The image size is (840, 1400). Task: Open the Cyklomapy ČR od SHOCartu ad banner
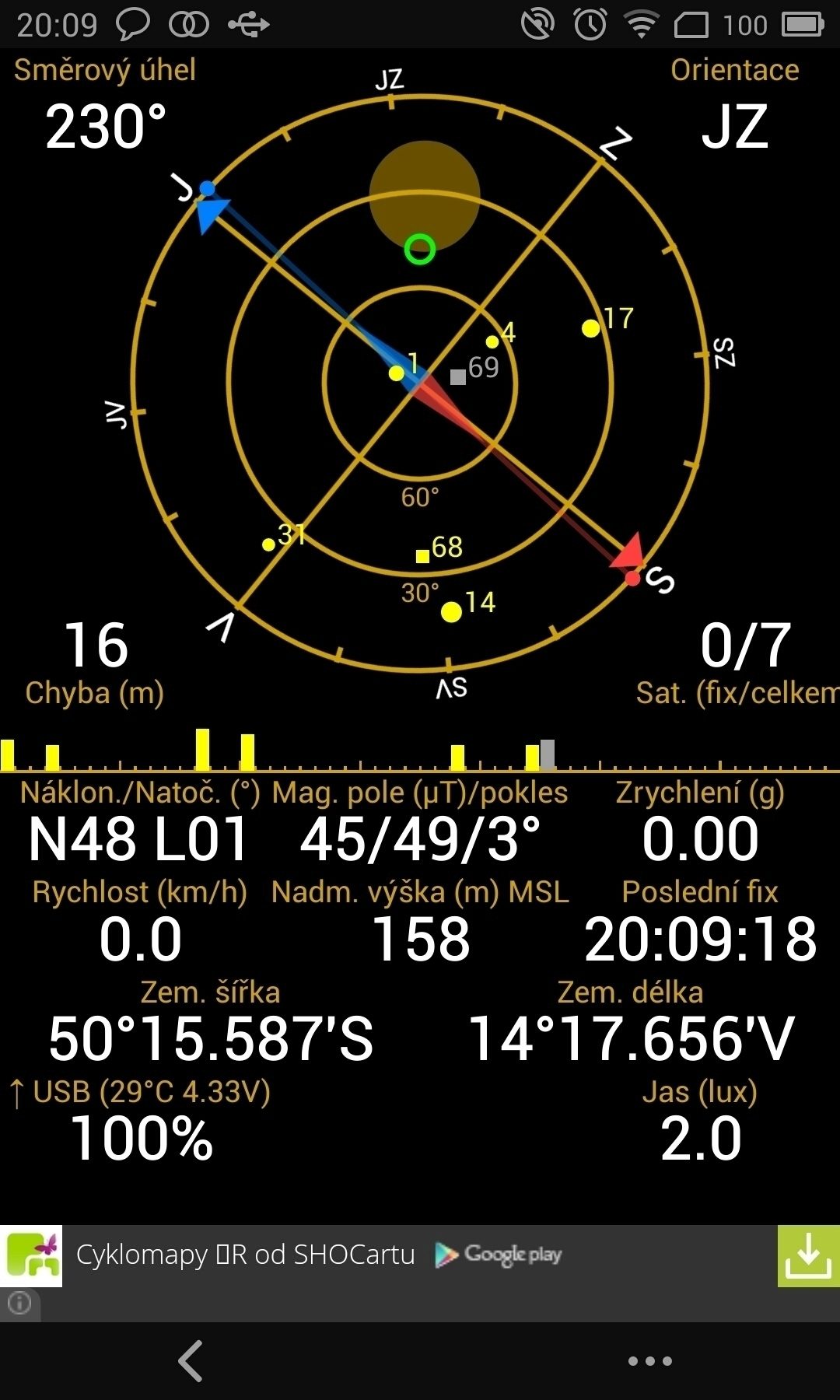[420, 1255]
